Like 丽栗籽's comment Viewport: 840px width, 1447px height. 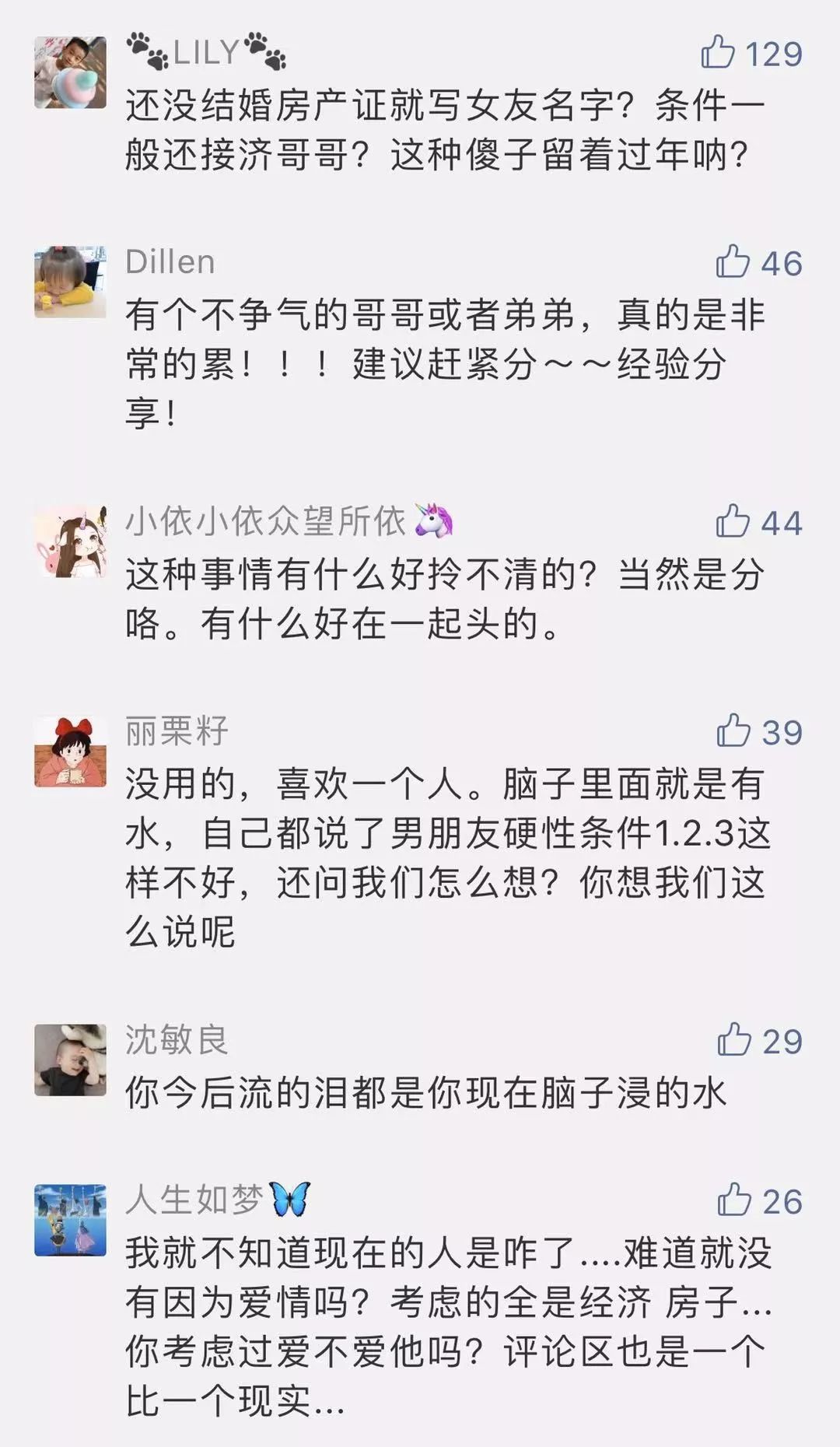point(733,731)
